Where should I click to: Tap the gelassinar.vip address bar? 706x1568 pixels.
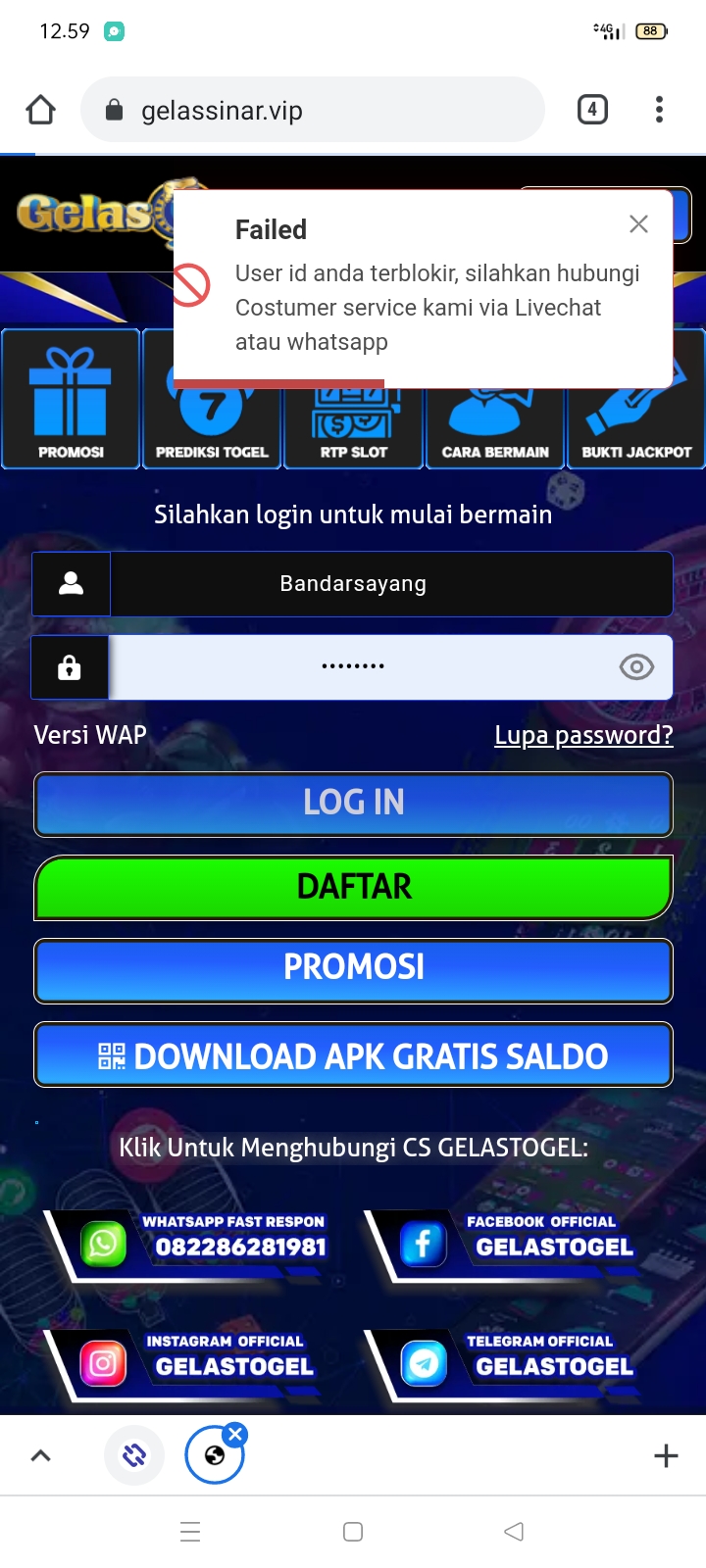click(x=312, y=110)
